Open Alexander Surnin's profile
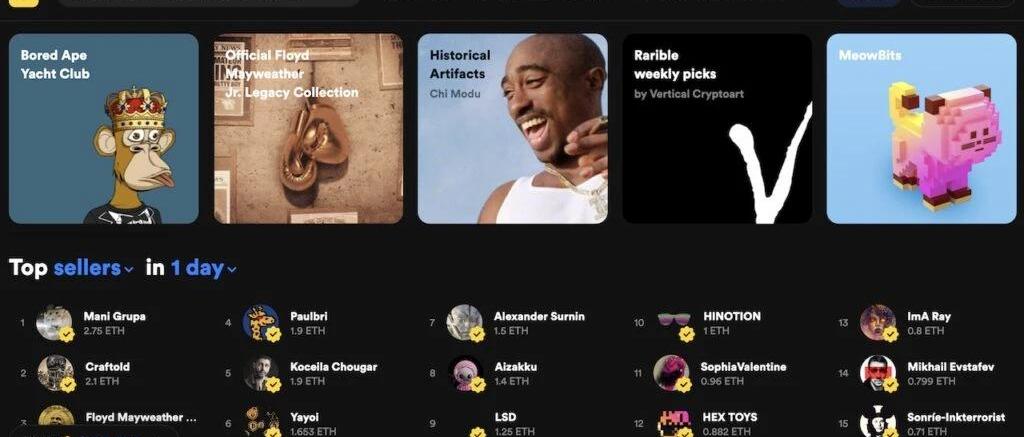The height and width of the screenshot is (437, 1024). click(539, 316)
